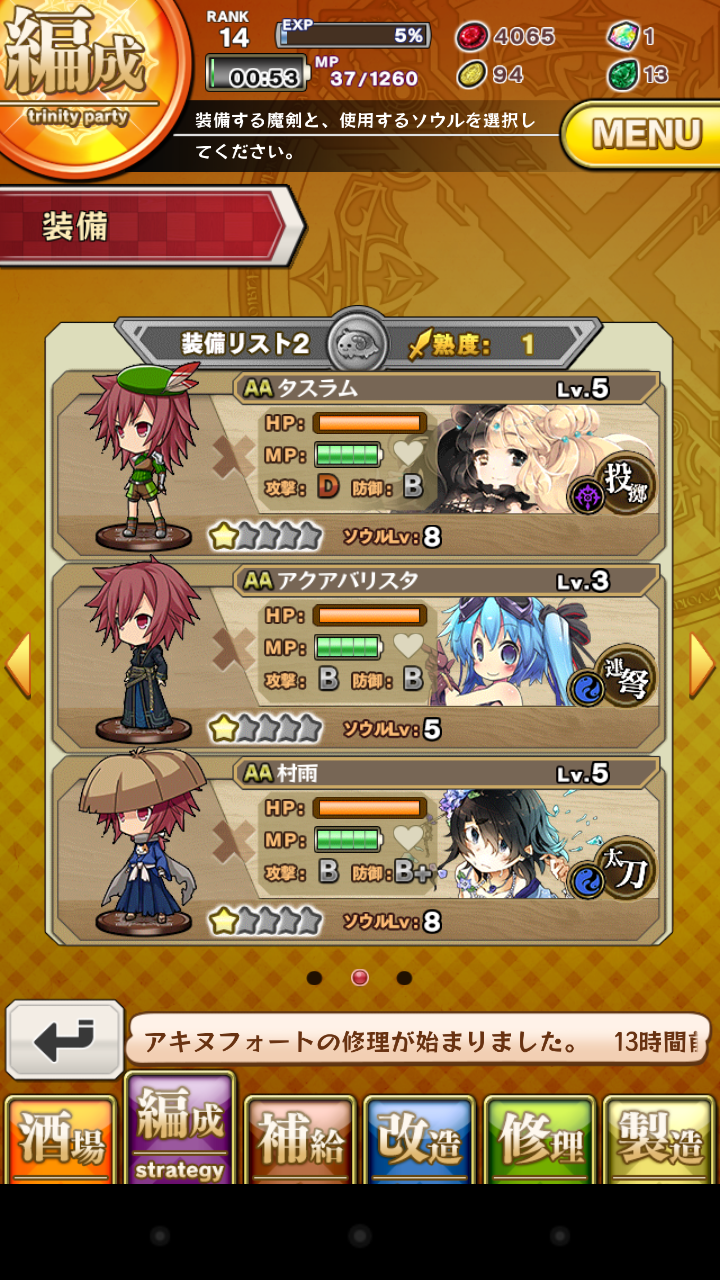Show the previous equipment list with left arrow
This screenshot has height=1280, width=720.
[x=18, y=663]
